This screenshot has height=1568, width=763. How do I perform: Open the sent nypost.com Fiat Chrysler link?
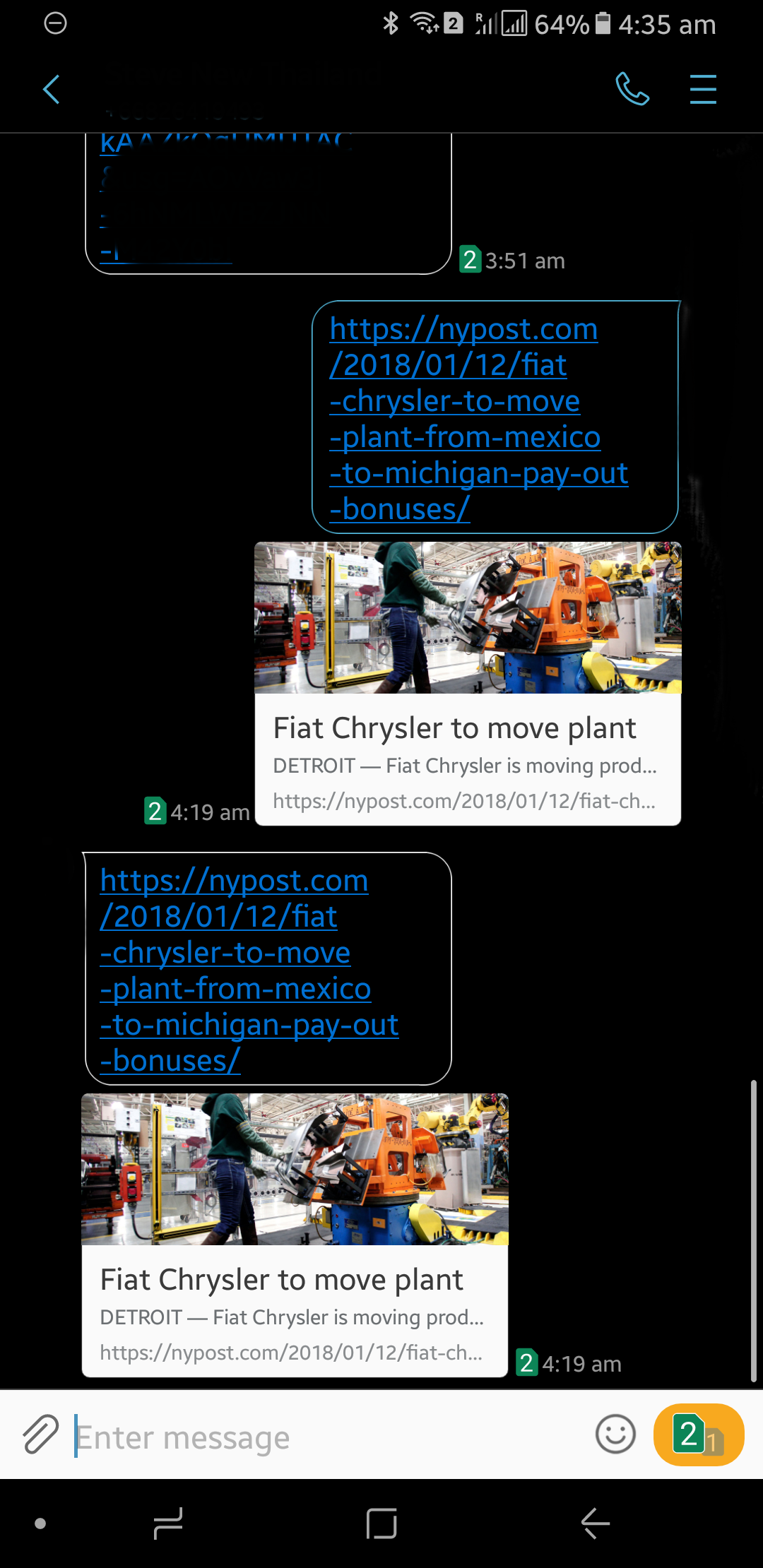(x=478, y=418)
